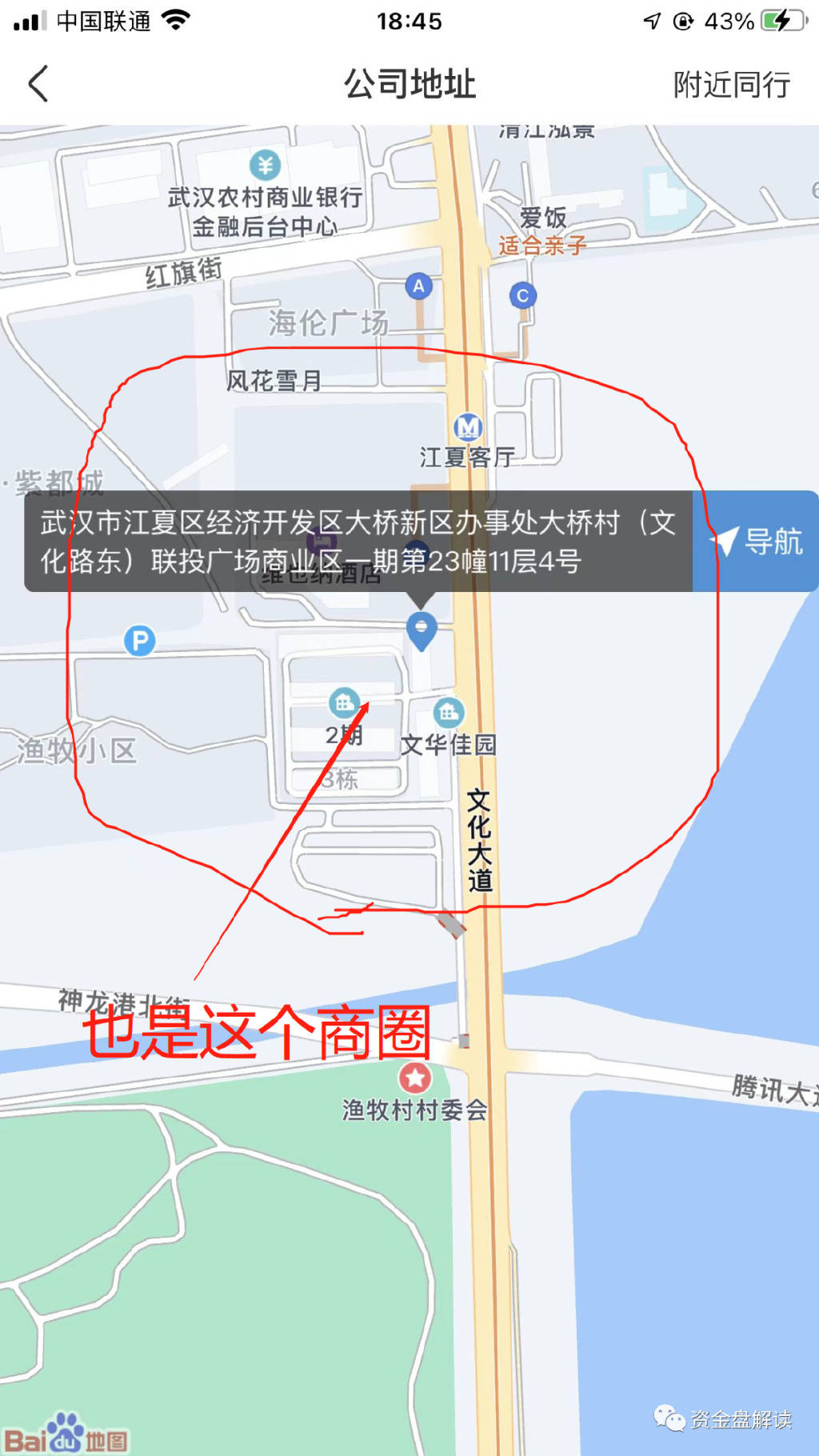Tap the parking P marker on the map

point(140,641)
